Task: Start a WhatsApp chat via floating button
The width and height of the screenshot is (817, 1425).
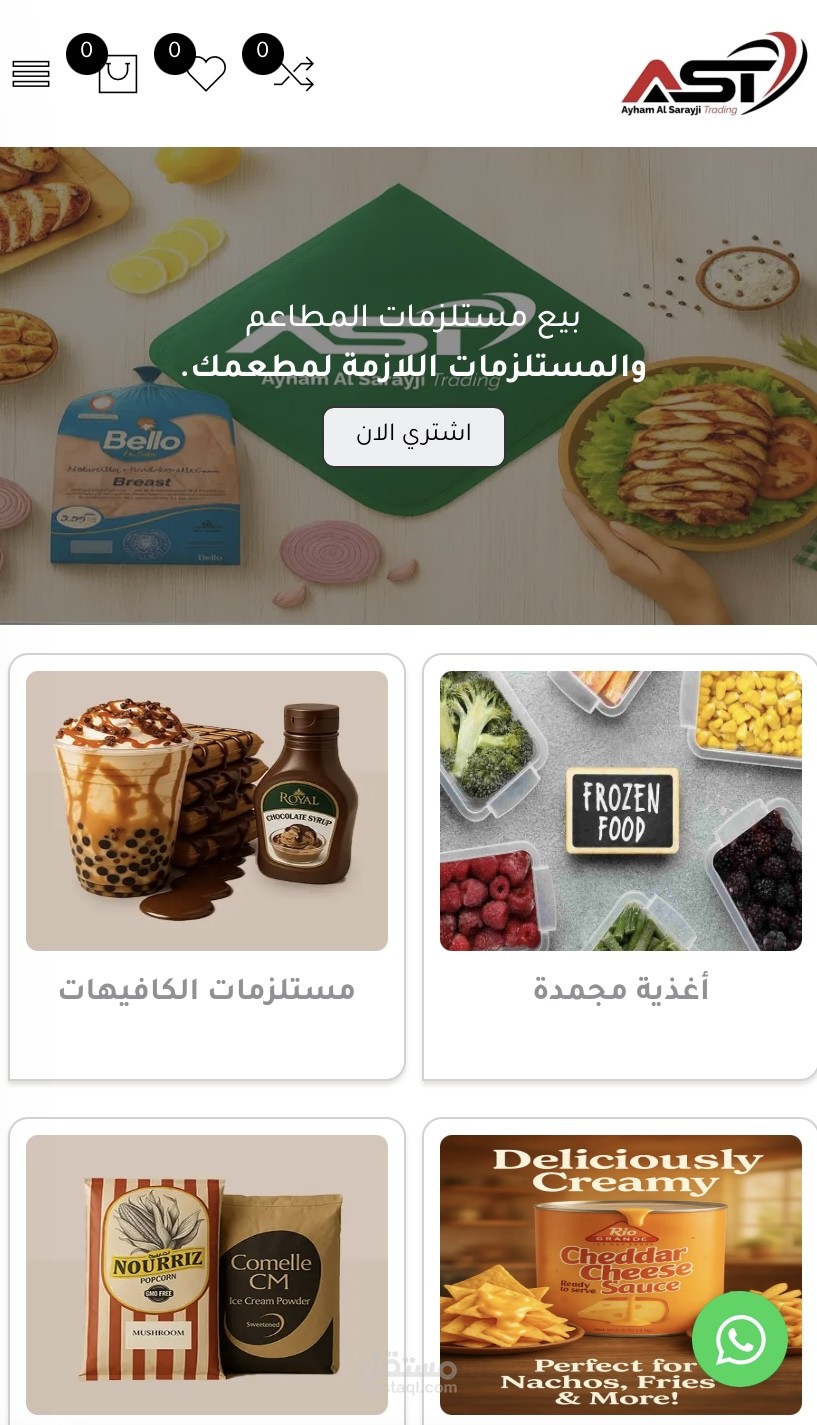Action: tap(740, 1339)
